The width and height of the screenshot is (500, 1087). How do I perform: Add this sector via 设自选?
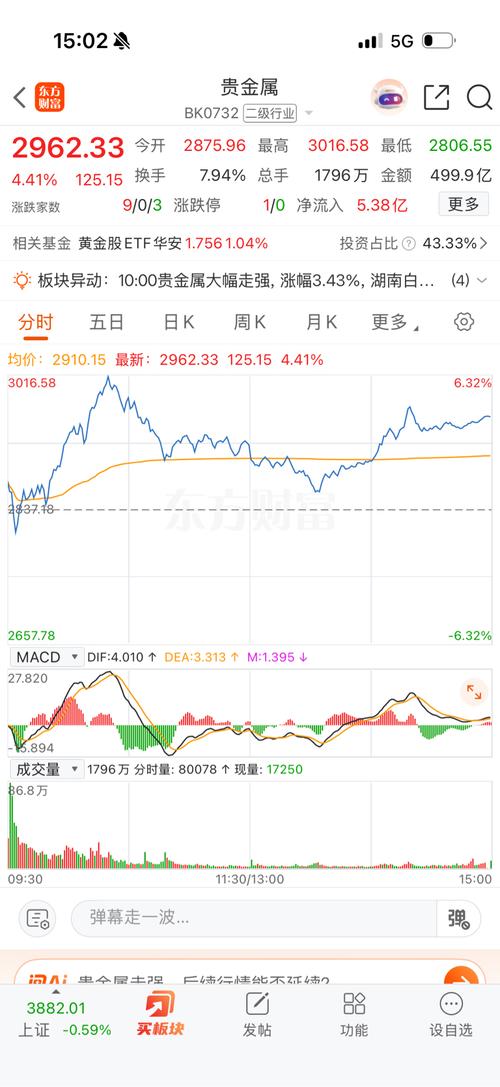pos(451,1014)
